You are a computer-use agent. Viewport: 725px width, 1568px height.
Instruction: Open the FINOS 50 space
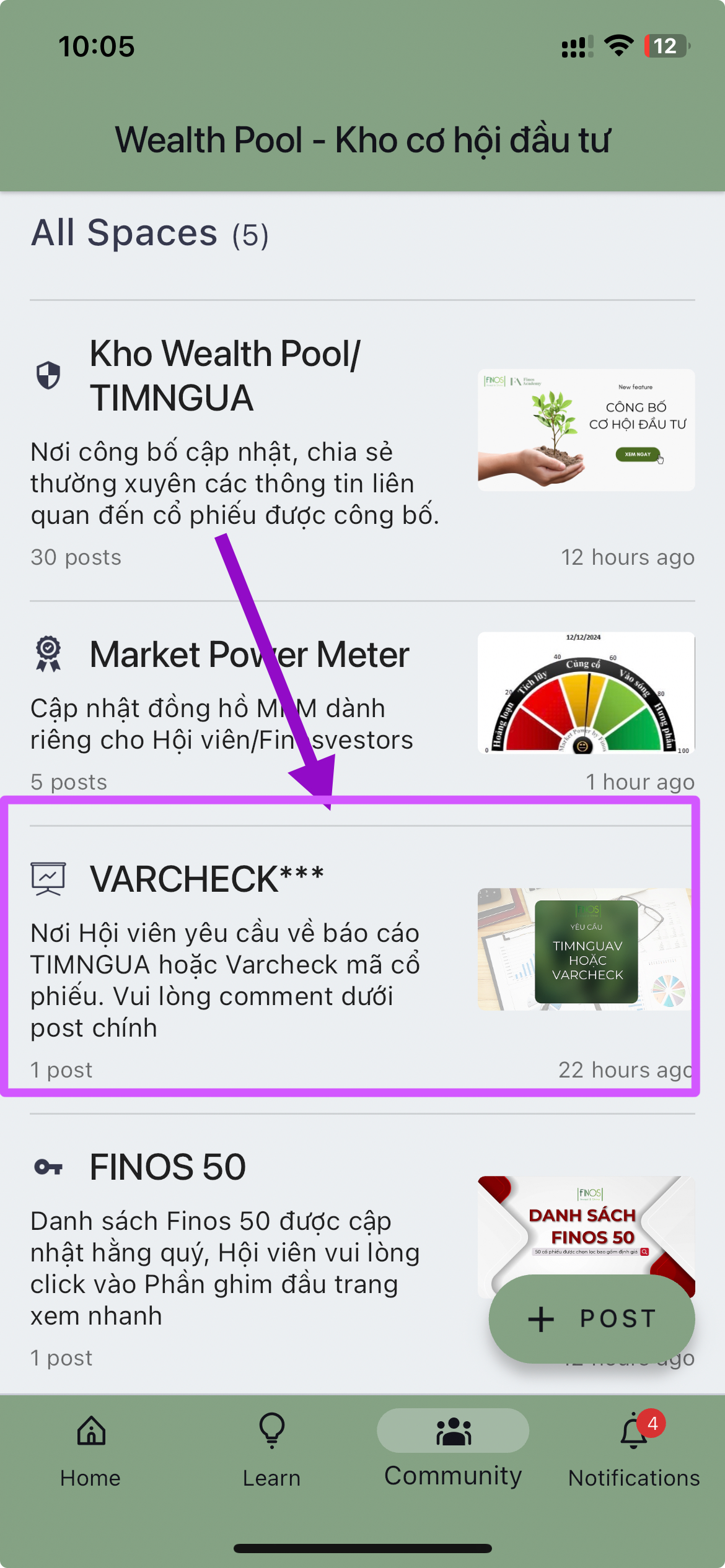[167, 1167]
